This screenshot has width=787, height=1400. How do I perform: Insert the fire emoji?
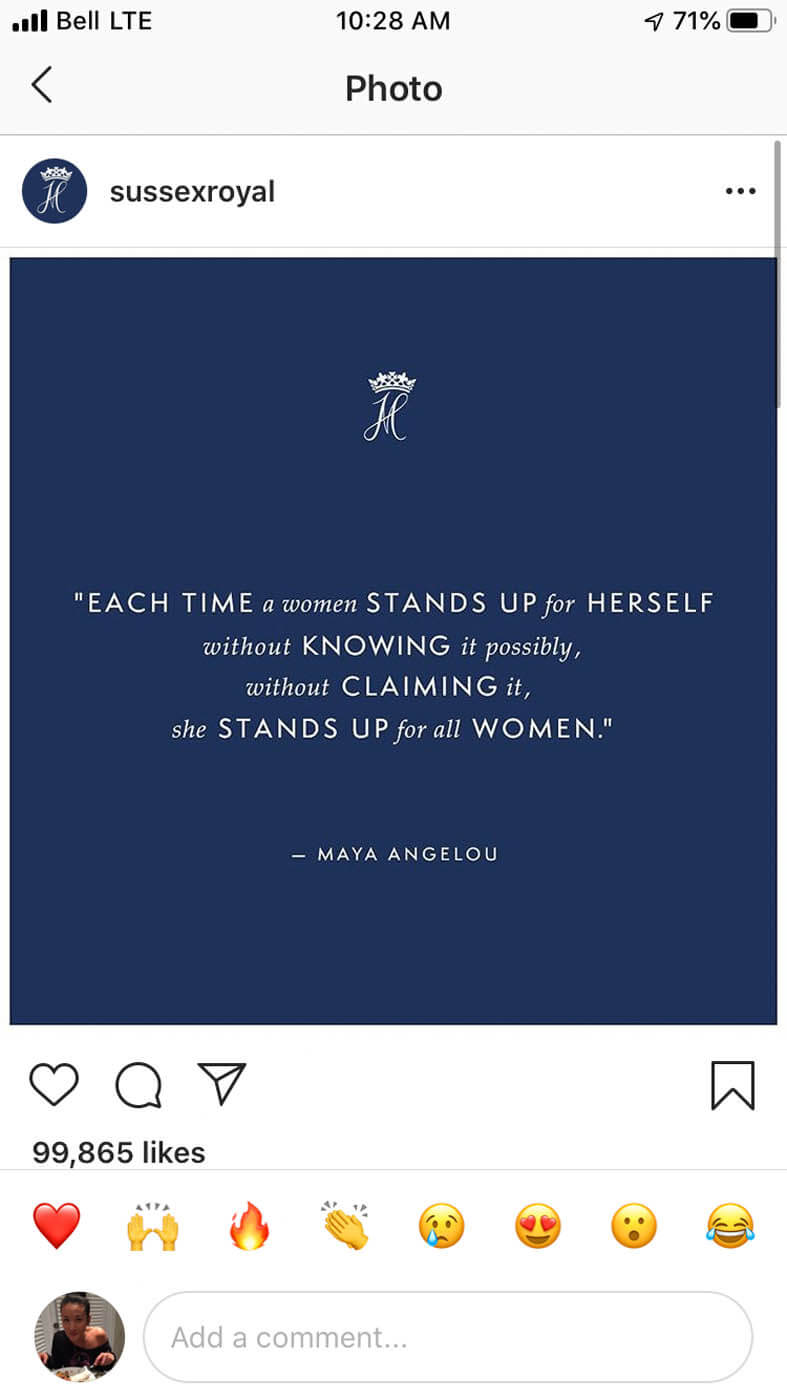coord(249,1225)
